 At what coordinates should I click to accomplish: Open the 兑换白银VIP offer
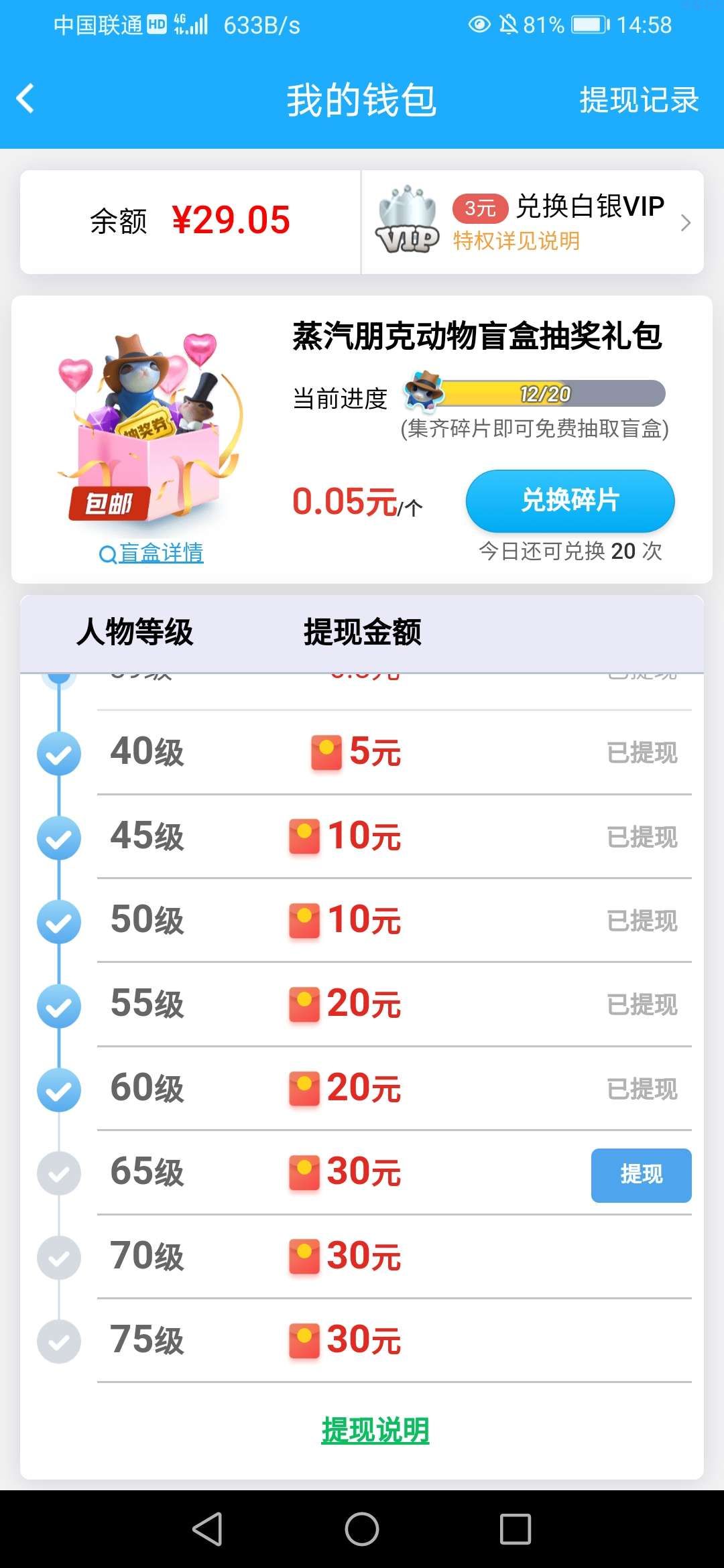click(533, 222)
